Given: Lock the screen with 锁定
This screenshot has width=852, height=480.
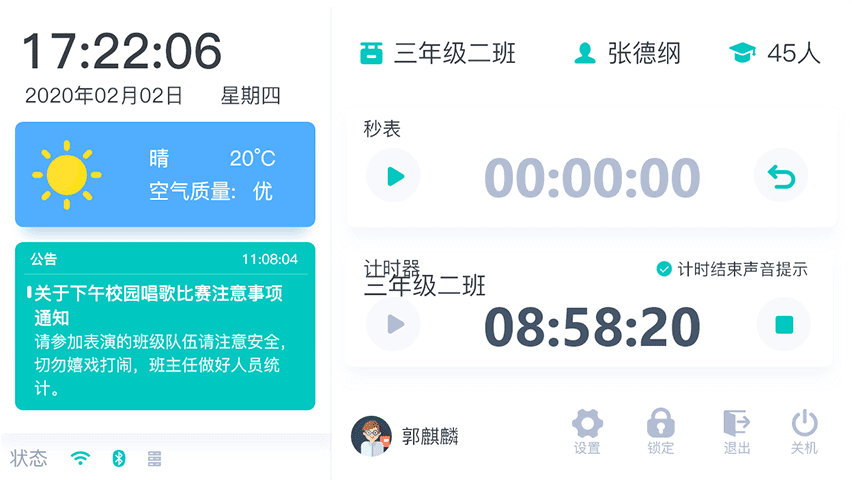Looking at the screenshot, I should click(x=661, y=431).
